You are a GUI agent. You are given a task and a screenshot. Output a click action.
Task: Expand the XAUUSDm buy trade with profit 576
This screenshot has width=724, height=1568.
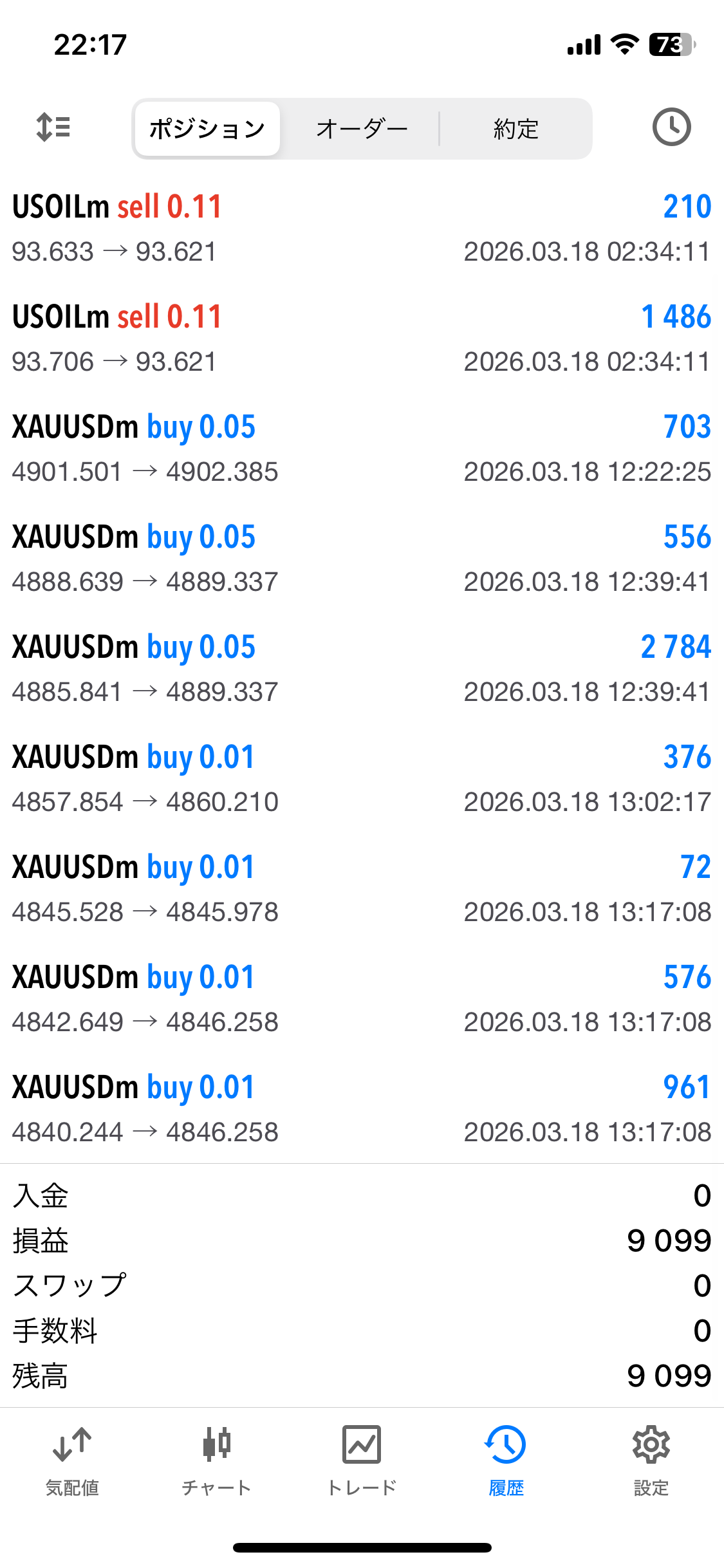click(x=362, y=999)
